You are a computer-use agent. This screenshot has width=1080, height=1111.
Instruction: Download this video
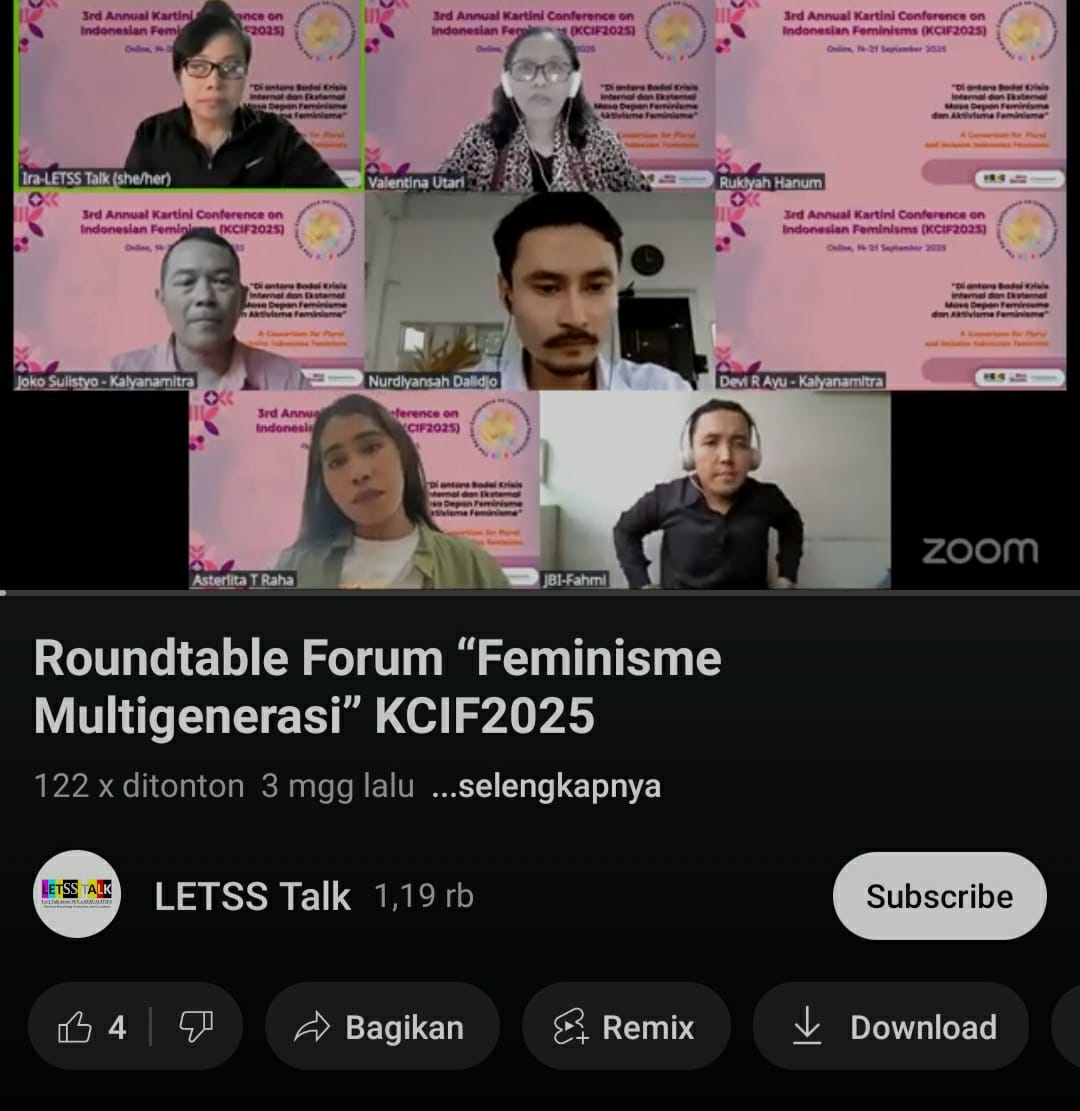(891, 1027)
